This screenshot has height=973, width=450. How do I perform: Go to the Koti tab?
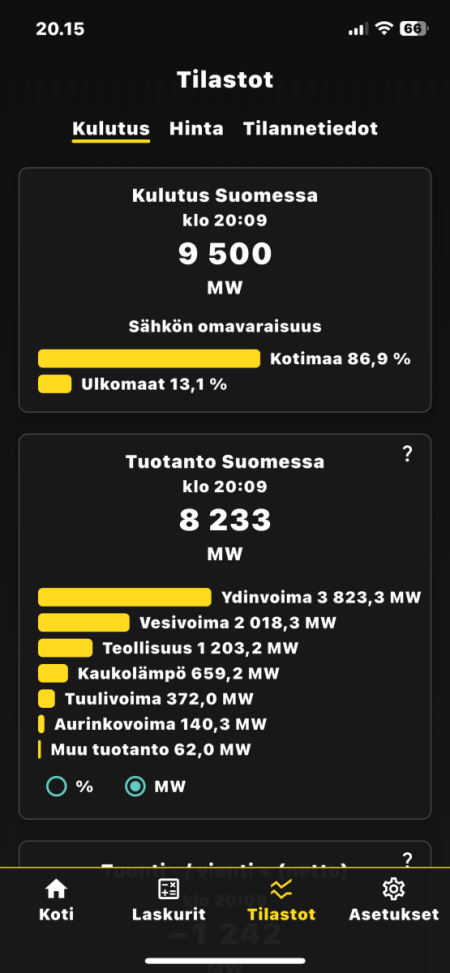tap(56, 899)
